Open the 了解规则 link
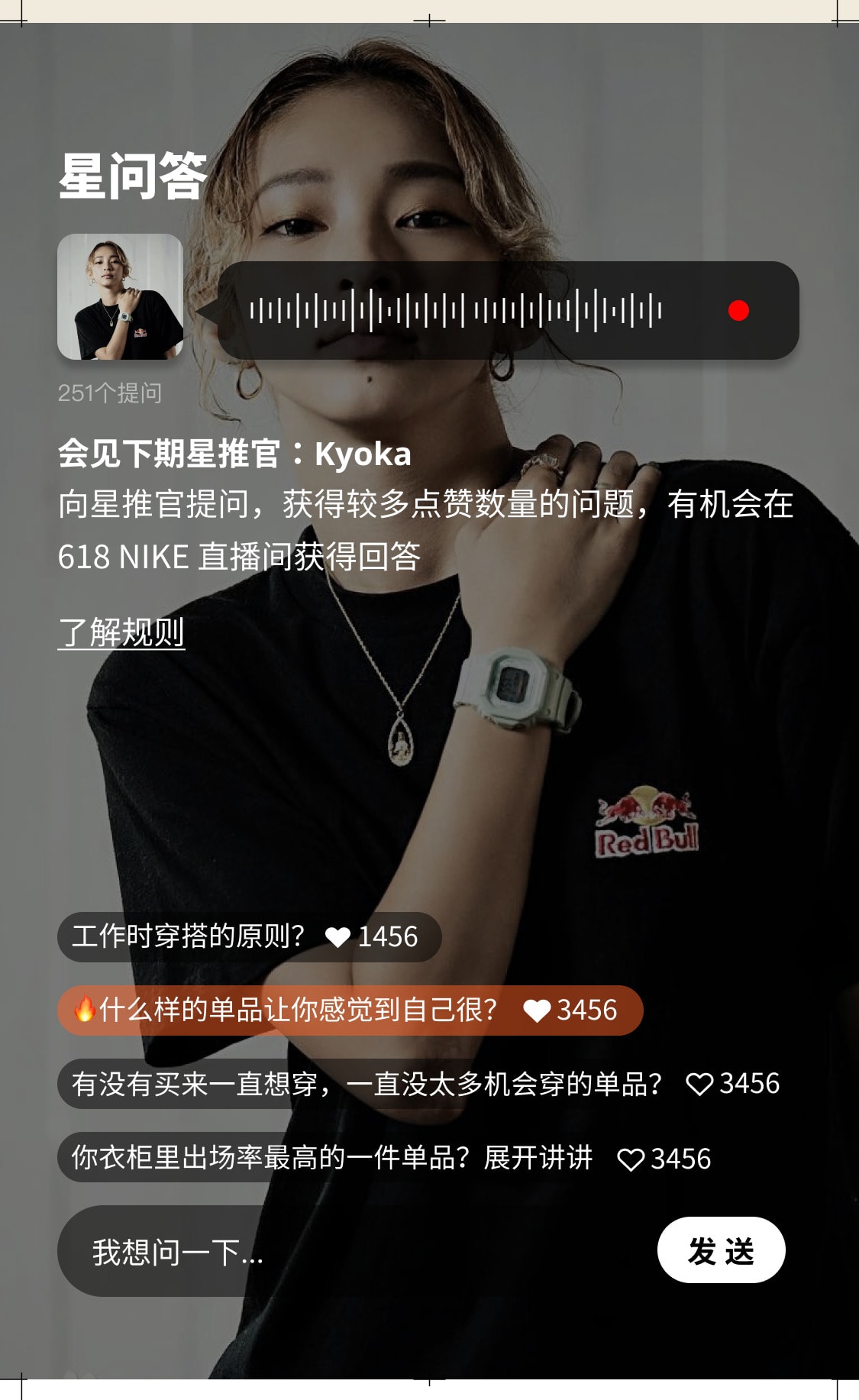This screenshot has height=1400, width=859. click(x=121, y=632)
